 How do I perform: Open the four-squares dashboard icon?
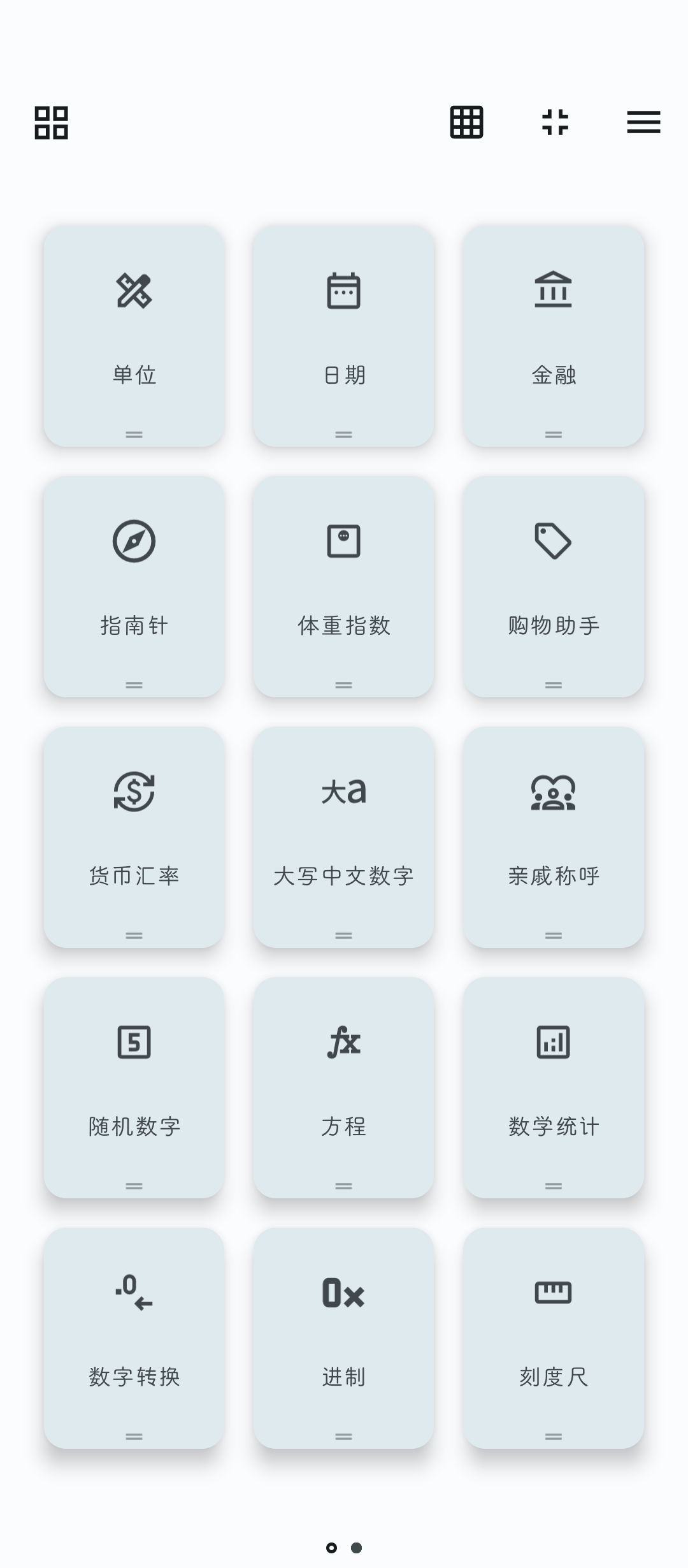click(51, 122)
